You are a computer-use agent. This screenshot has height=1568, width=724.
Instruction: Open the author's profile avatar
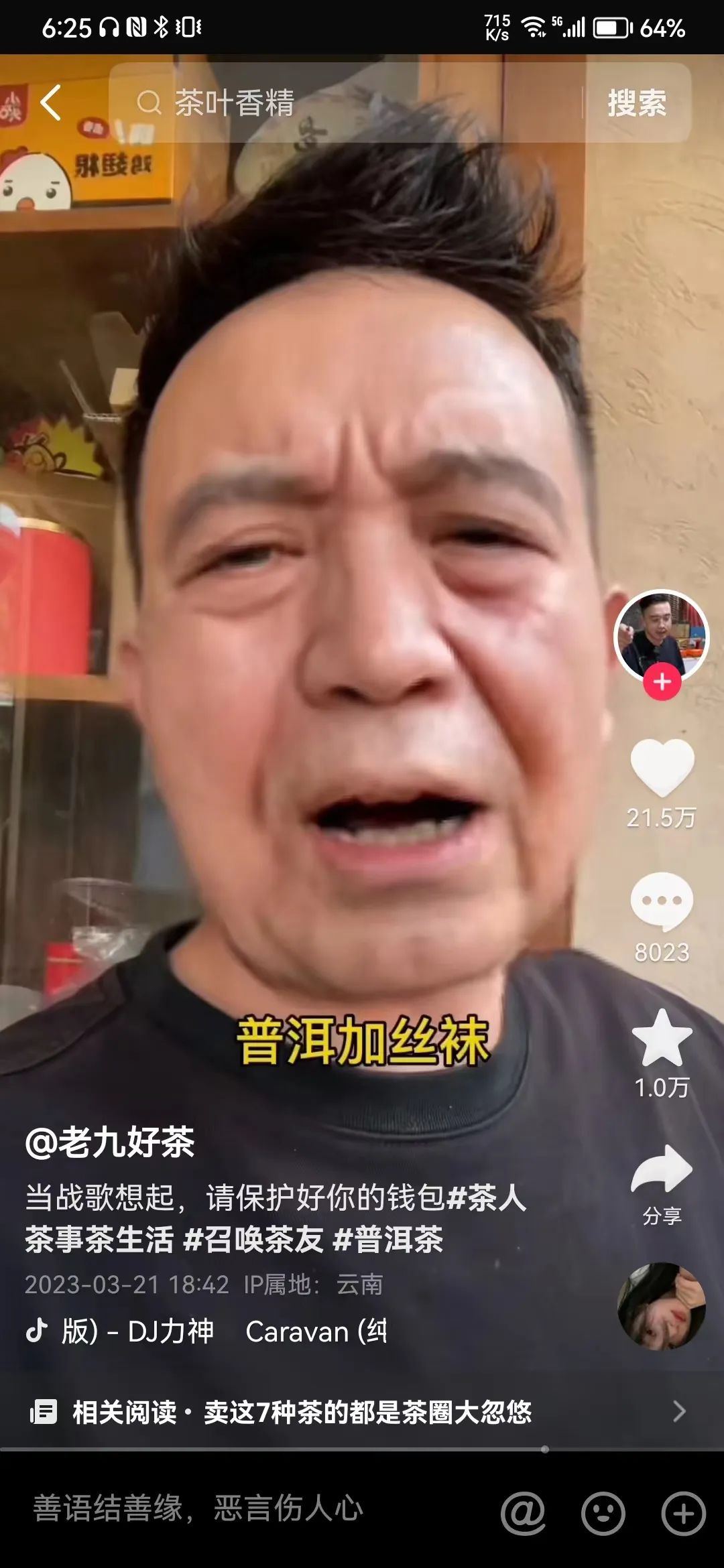point(662,635)
